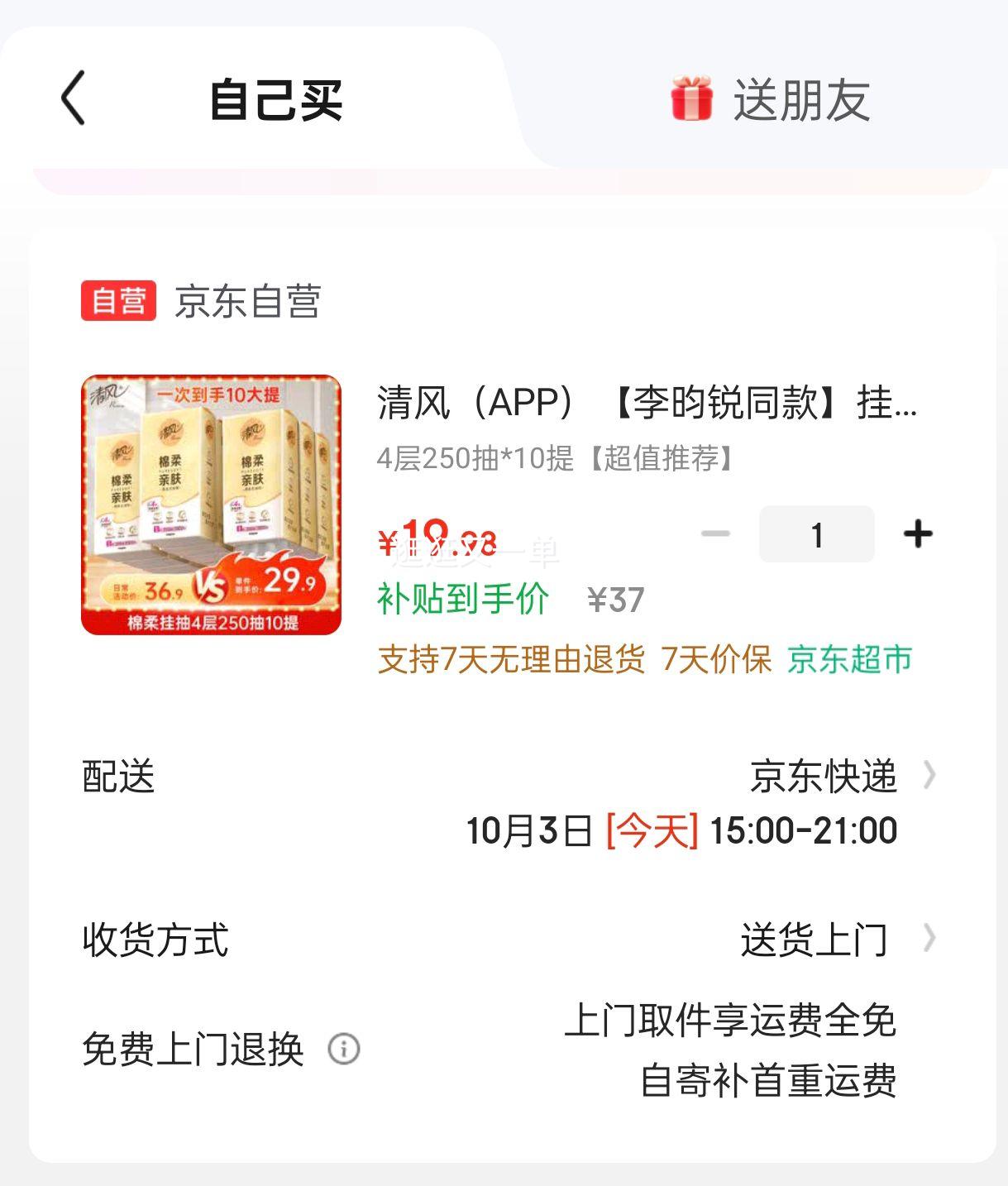Show info about 免费上门退换
Viewport: 1008px width, 1186px height.
[x=344, y=1050]
